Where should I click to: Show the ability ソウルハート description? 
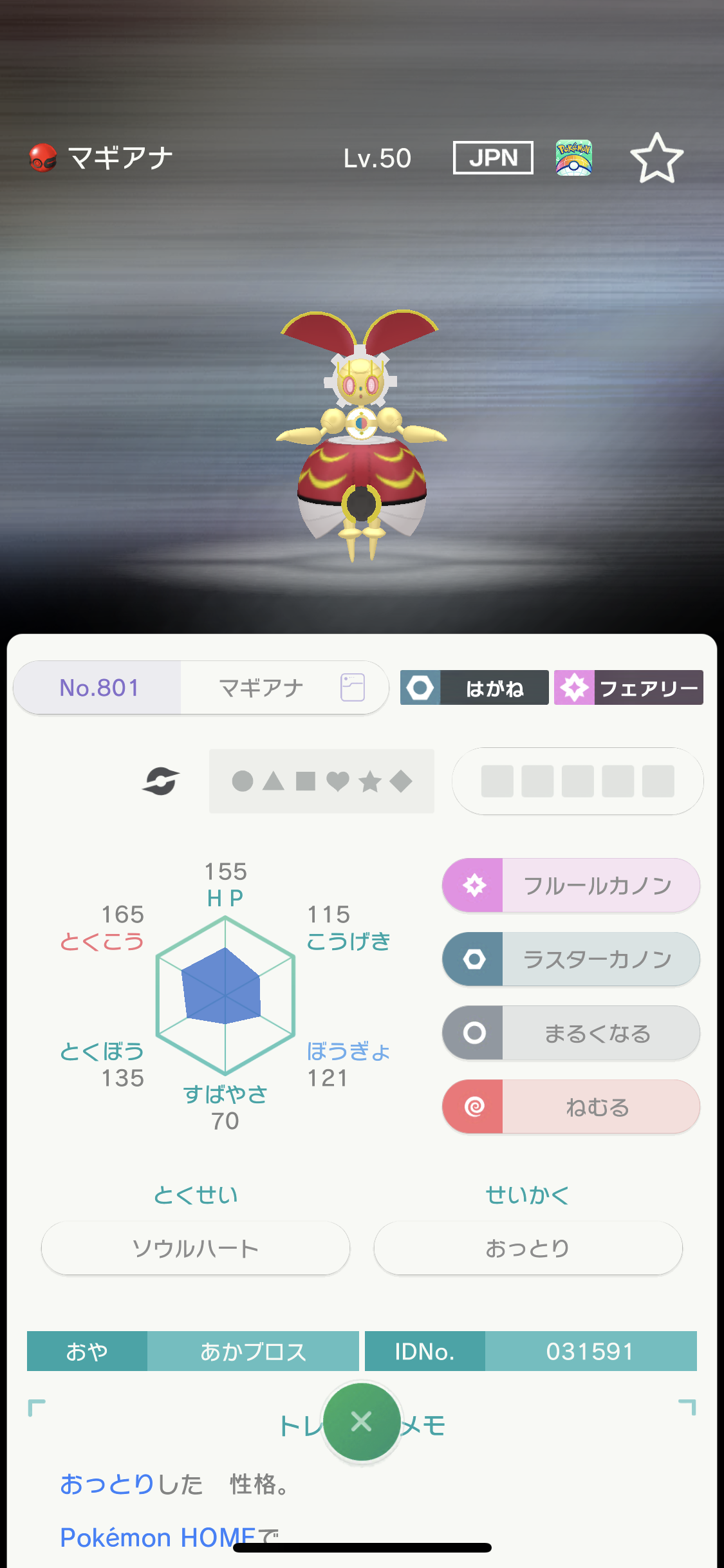(x=196, y=1248)
